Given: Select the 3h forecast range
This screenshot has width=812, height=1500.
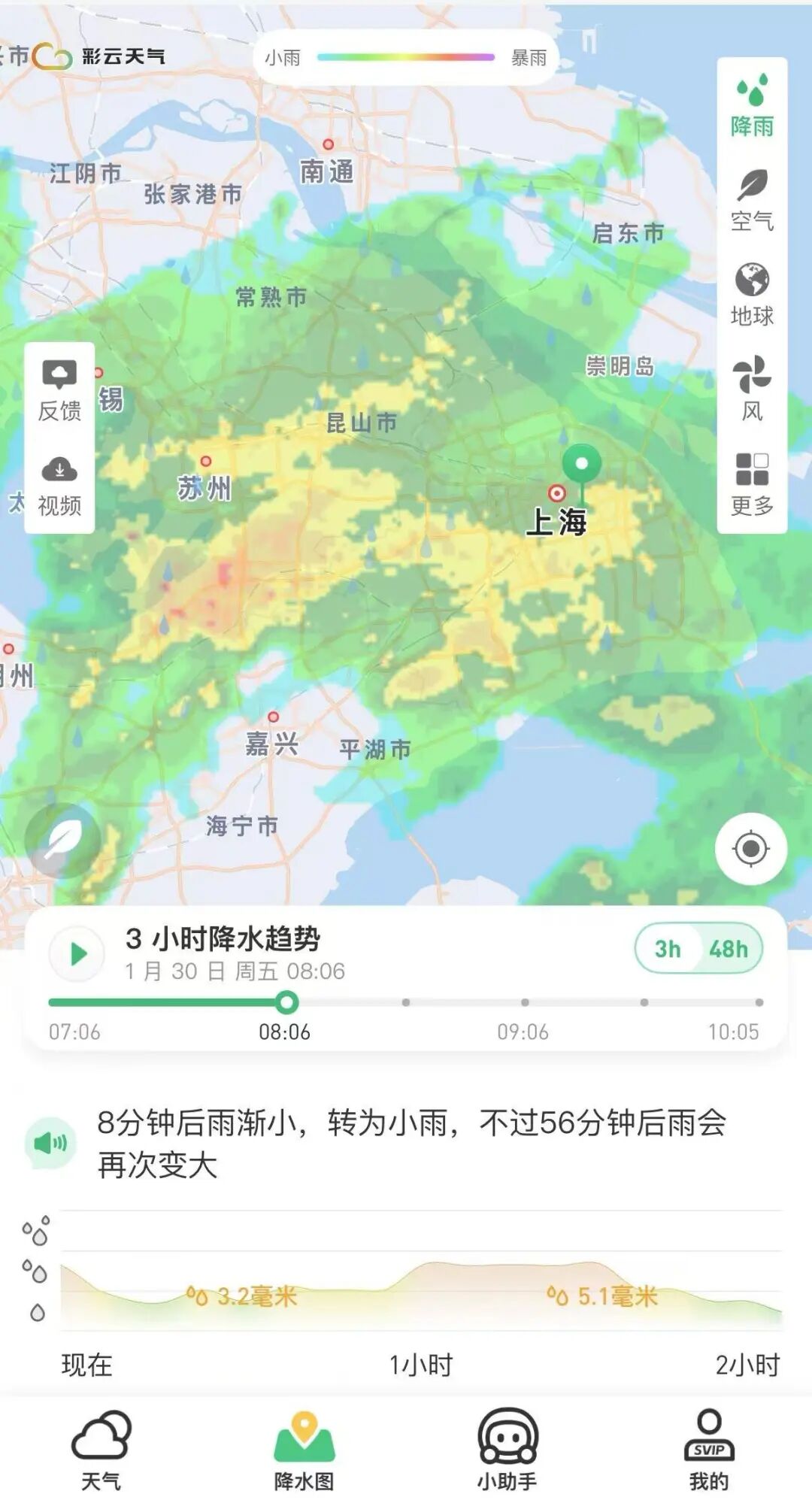Looking at the screenshot, I should tap(668, 949).
